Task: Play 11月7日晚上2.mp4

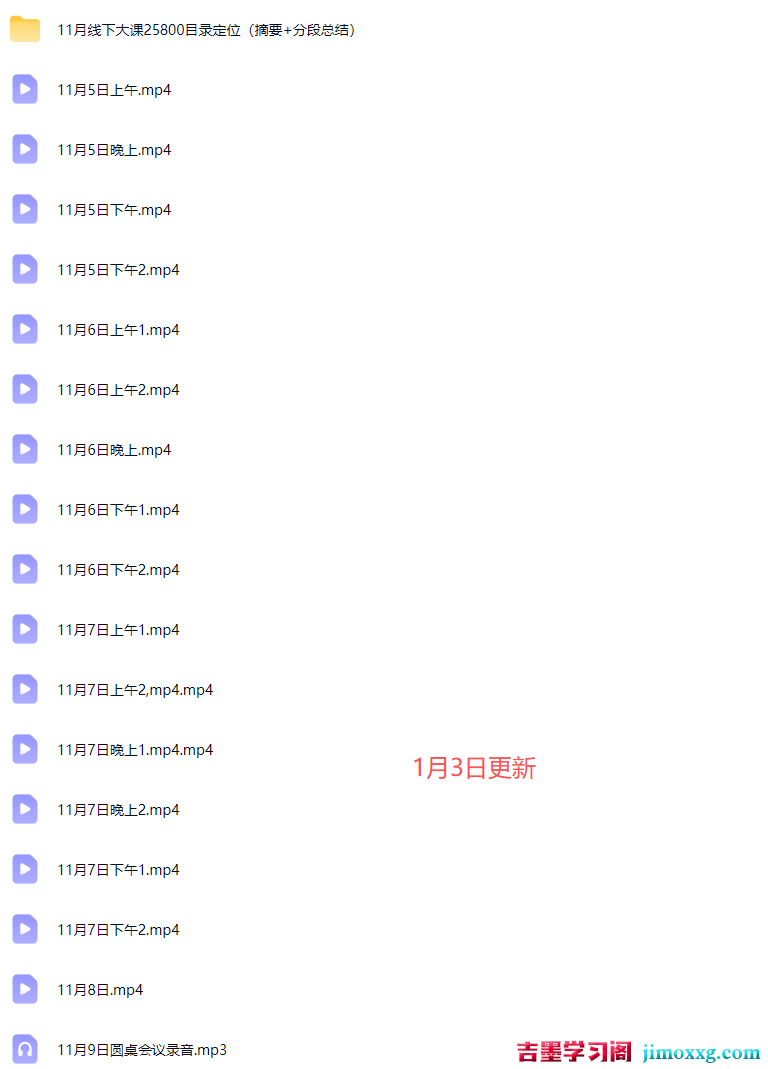Action: coord(118,810)
